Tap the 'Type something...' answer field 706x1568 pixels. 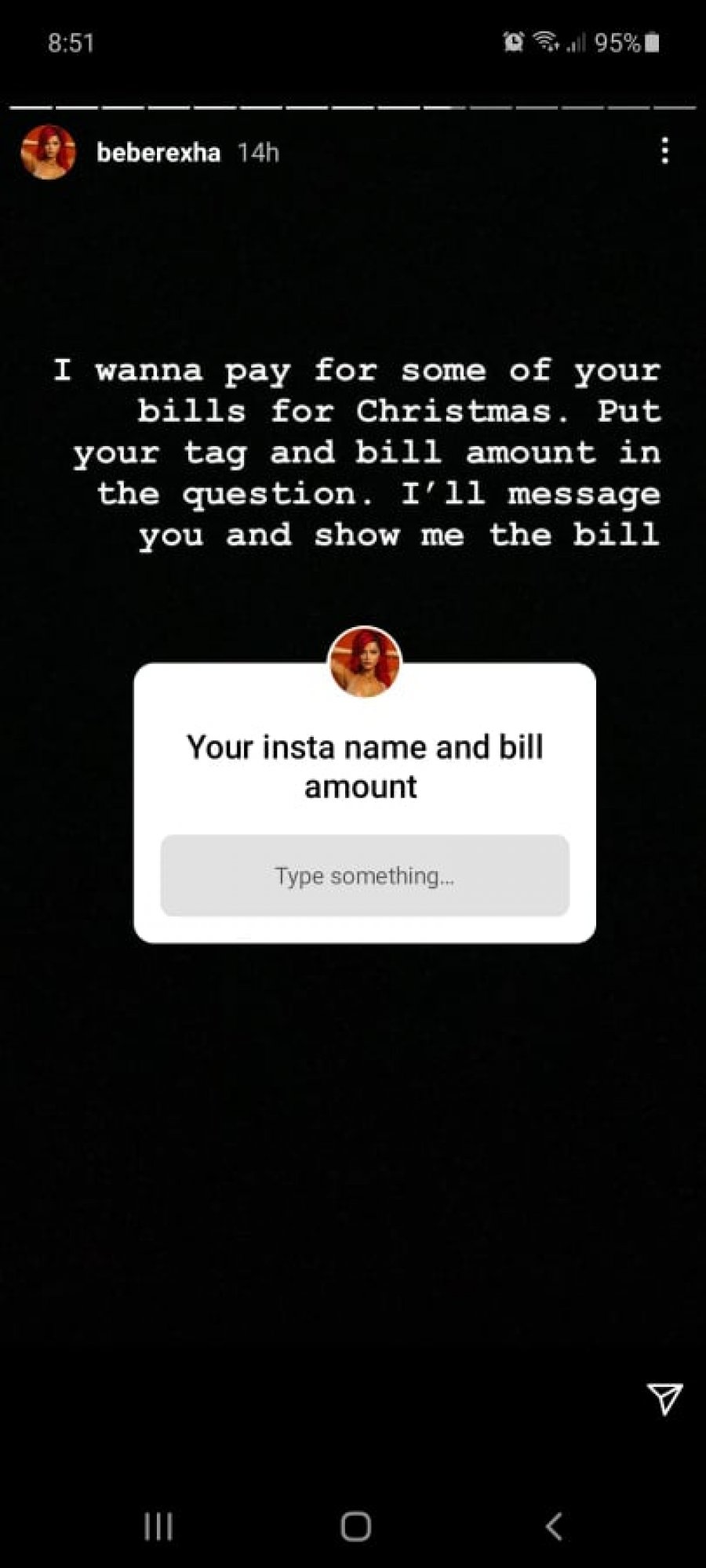point(365,875)
